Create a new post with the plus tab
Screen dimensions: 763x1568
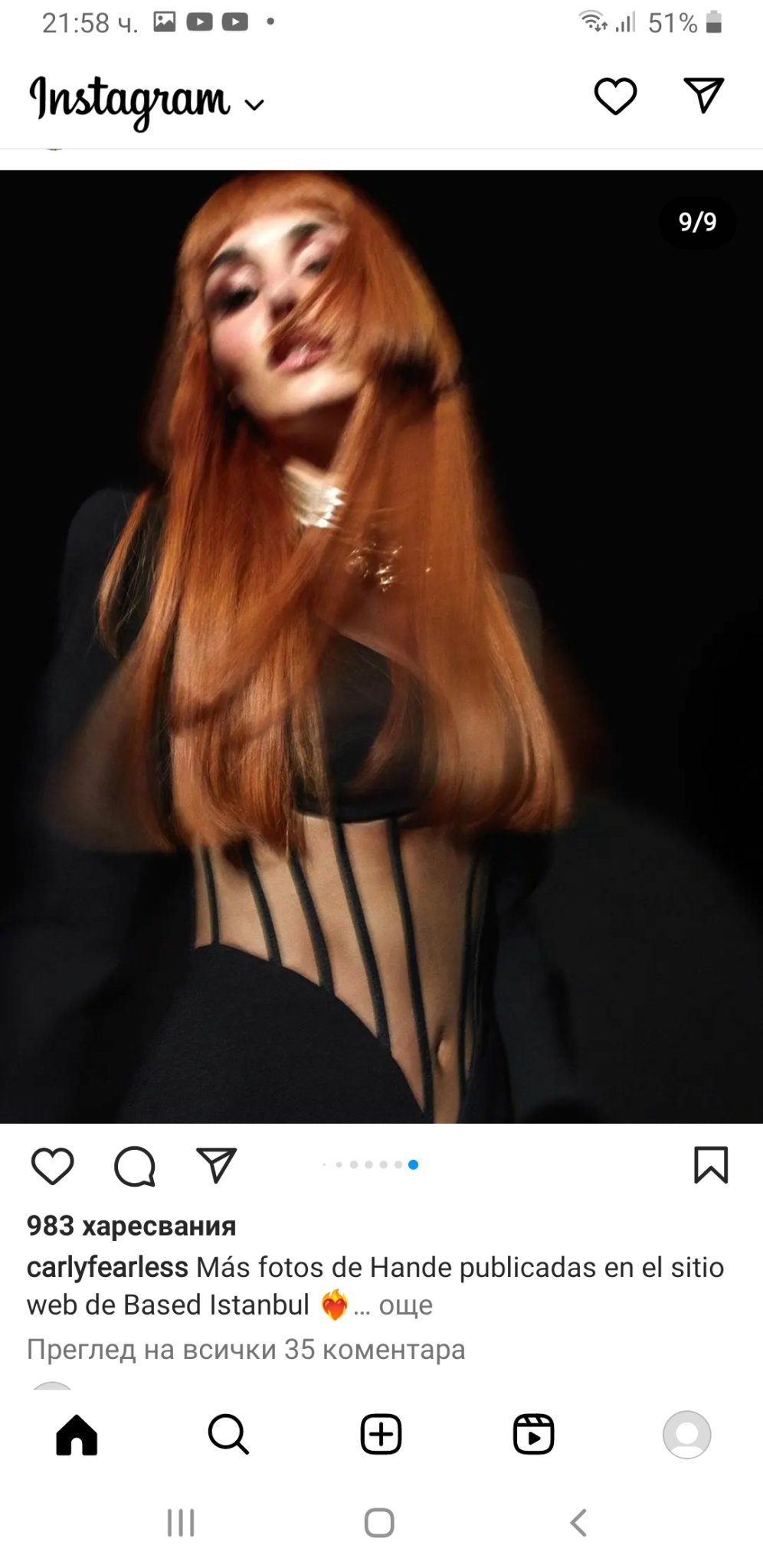coord(381,1434)
